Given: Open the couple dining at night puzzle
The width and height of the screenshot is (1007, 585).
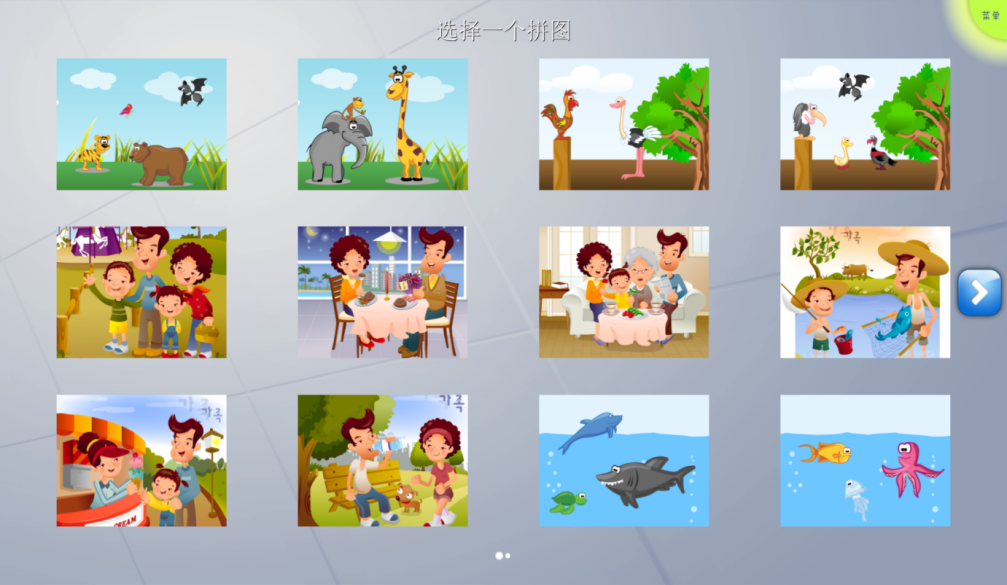Looking at the screenshot, I should 382,292.
